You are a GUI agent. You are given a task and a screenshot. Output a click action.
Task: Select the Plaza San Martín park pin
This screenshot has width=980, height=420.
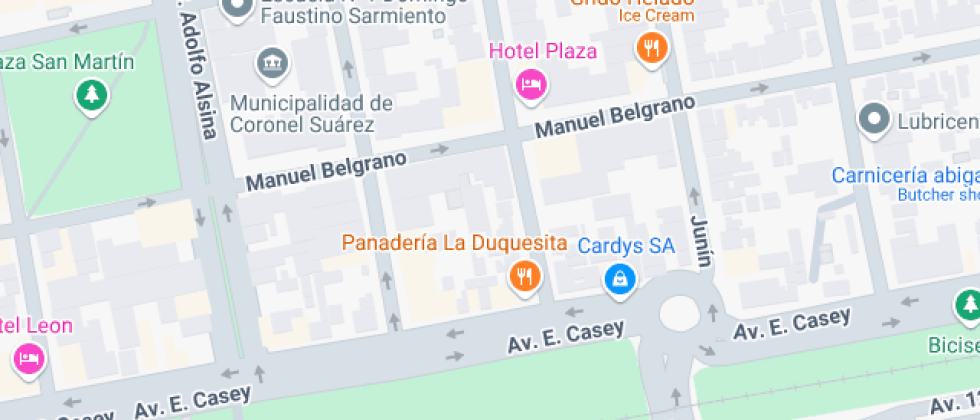[x=92, y=96]
